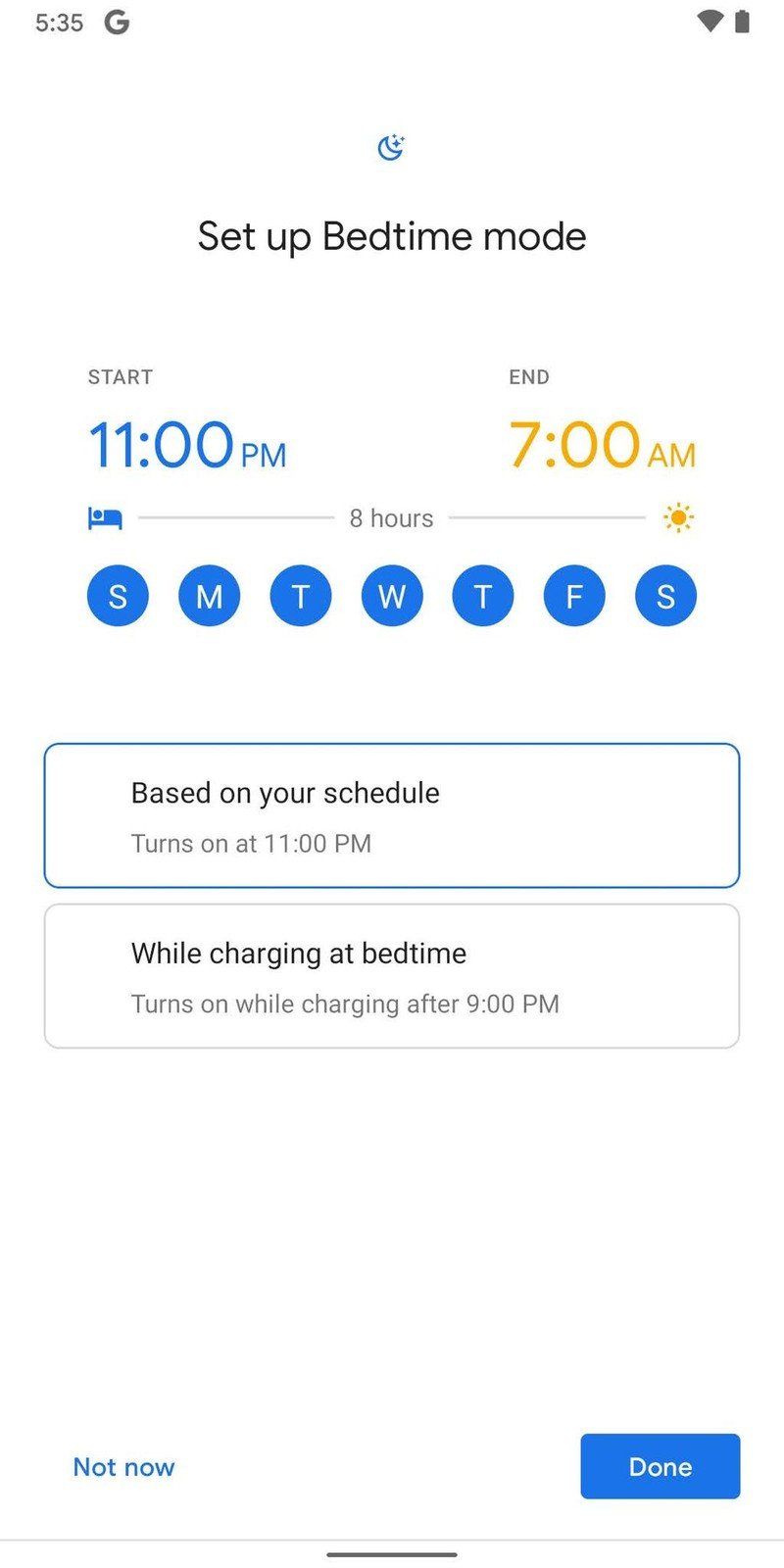This screenshot has height=1568, width=784.
Task: Toggle Friday in the weekly schedule
Action: click(574, 595)
